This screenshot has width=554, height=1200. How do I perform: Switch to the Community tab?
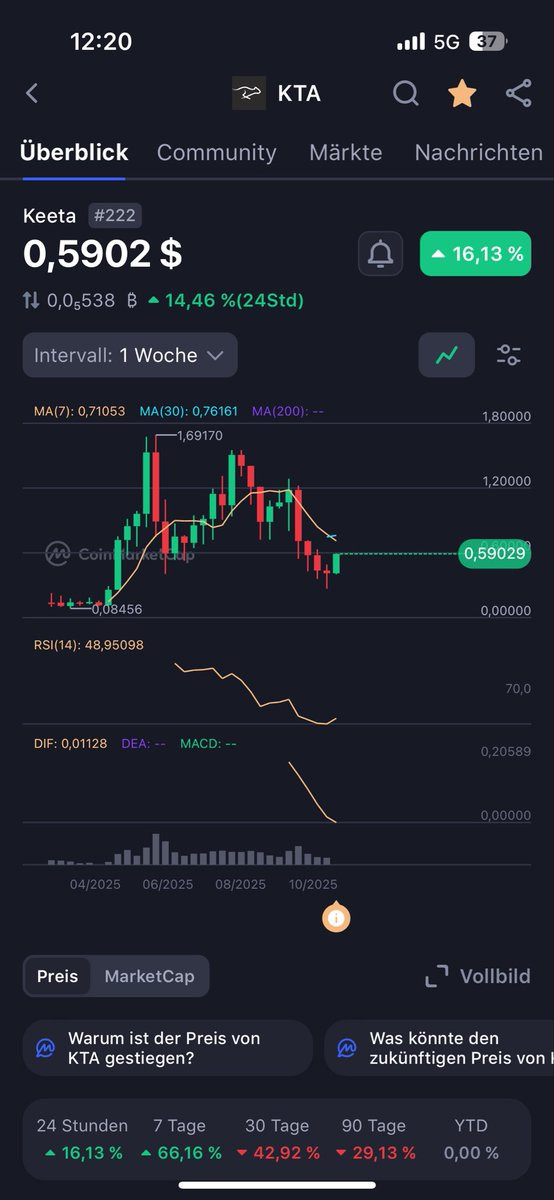(x=216, y=152)
